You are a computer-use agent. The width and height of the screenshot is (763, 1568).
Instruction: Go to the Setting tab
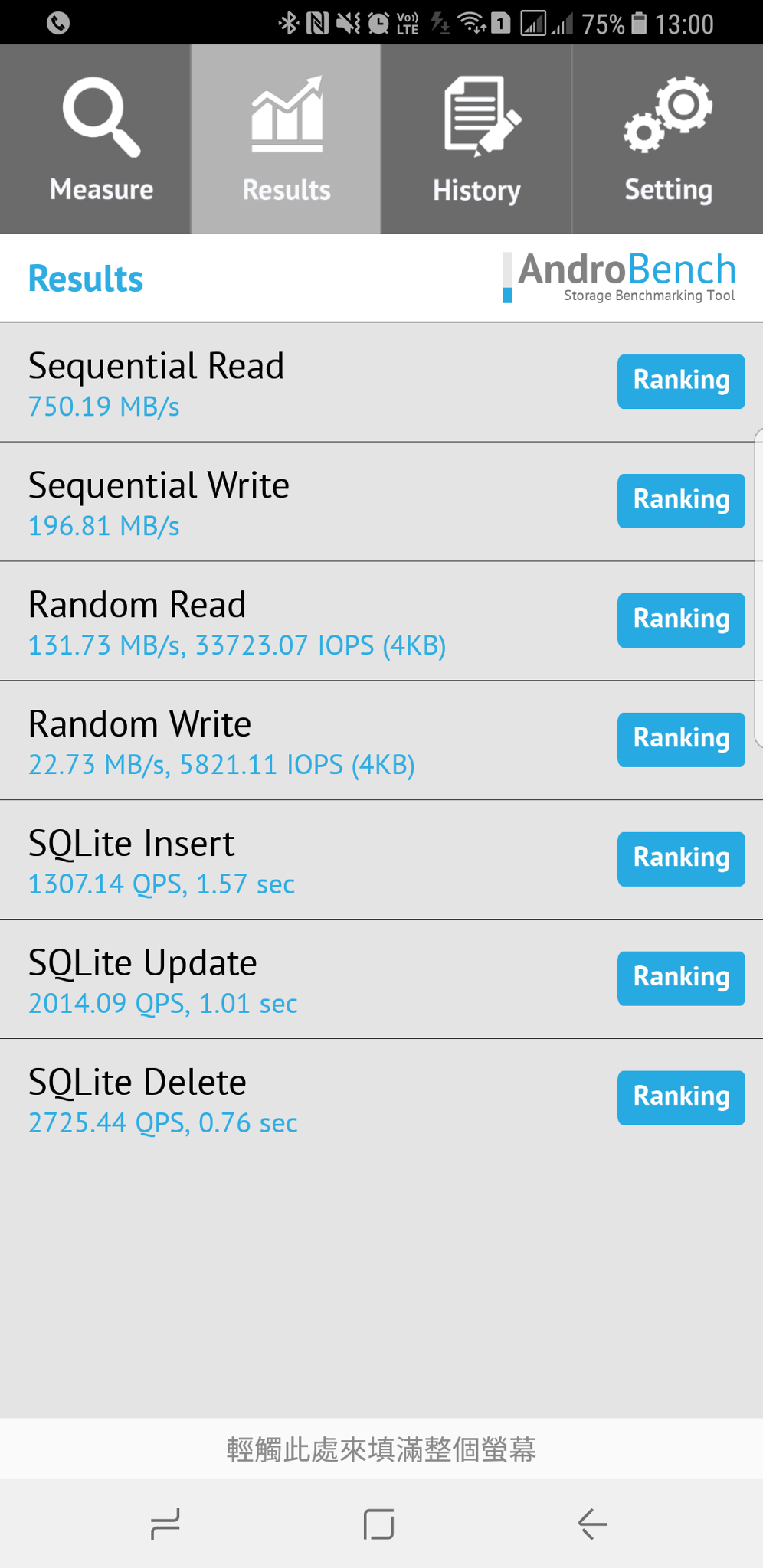coord(667,139)
